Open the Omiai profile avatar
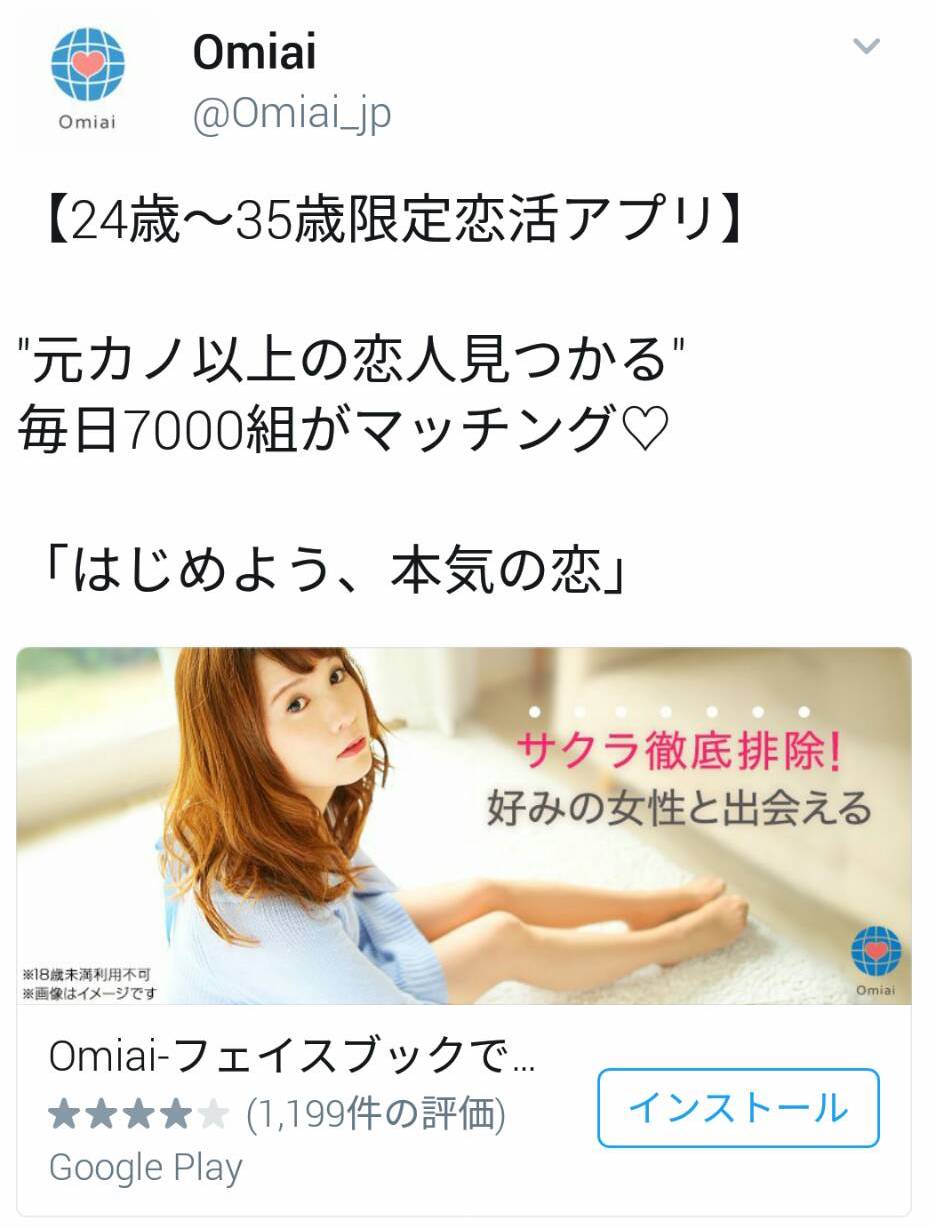The image size is (930, 1228). coord(87,80)
